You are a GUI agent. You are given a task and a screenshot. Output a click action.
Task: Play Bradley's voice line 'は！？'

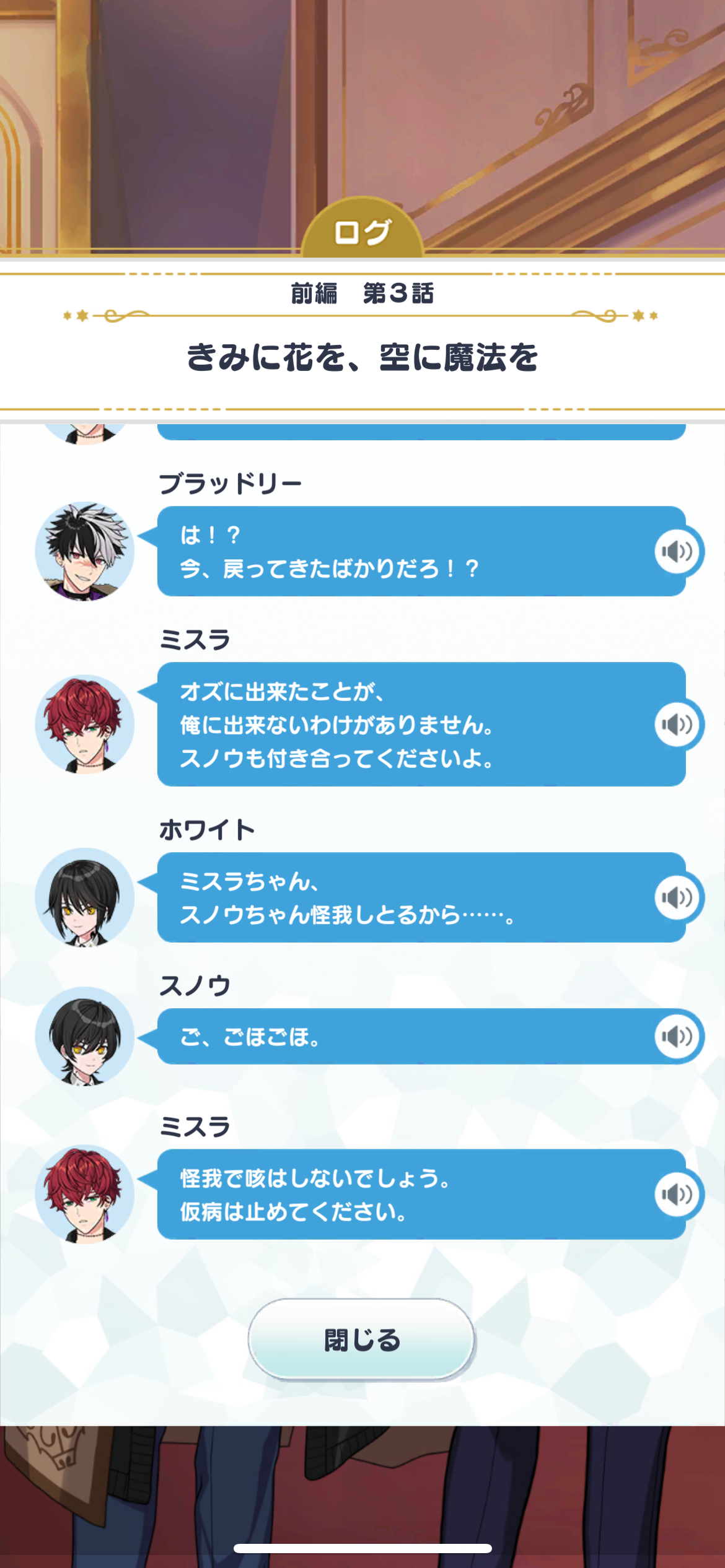(677, 551)
